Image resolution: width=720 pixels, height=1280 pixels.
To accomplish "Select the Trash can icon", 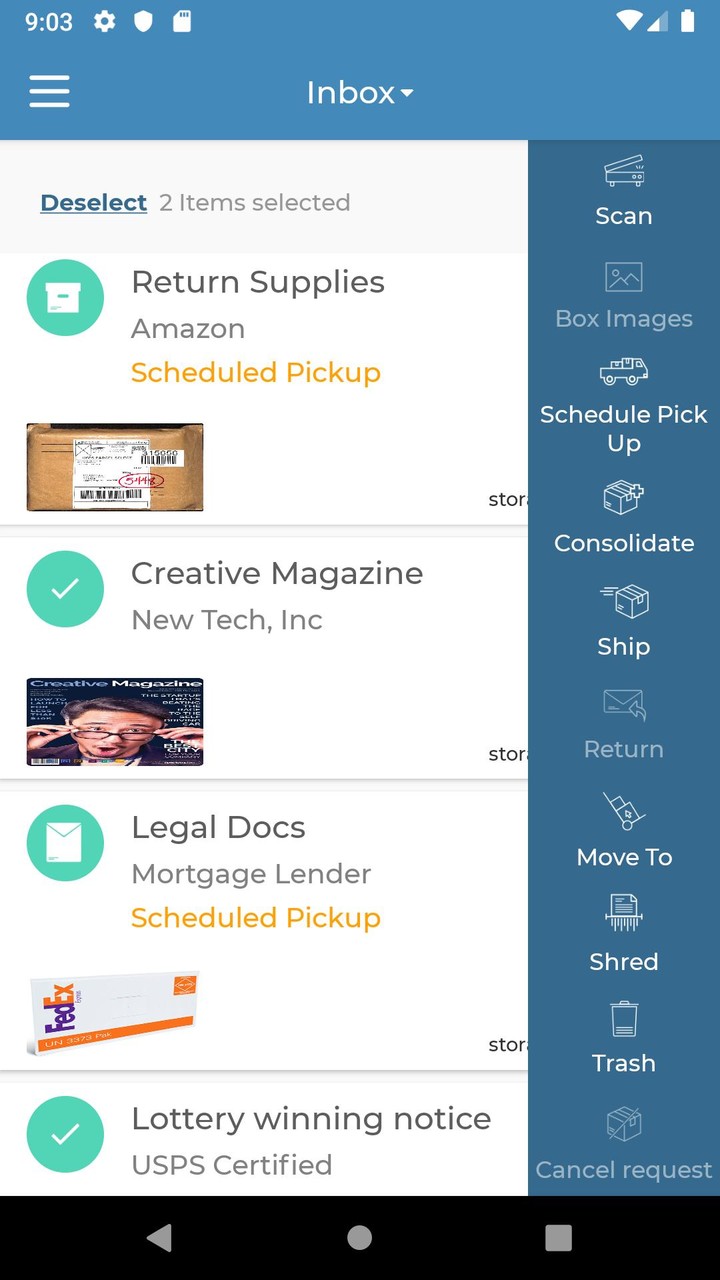I will 623,1021.
